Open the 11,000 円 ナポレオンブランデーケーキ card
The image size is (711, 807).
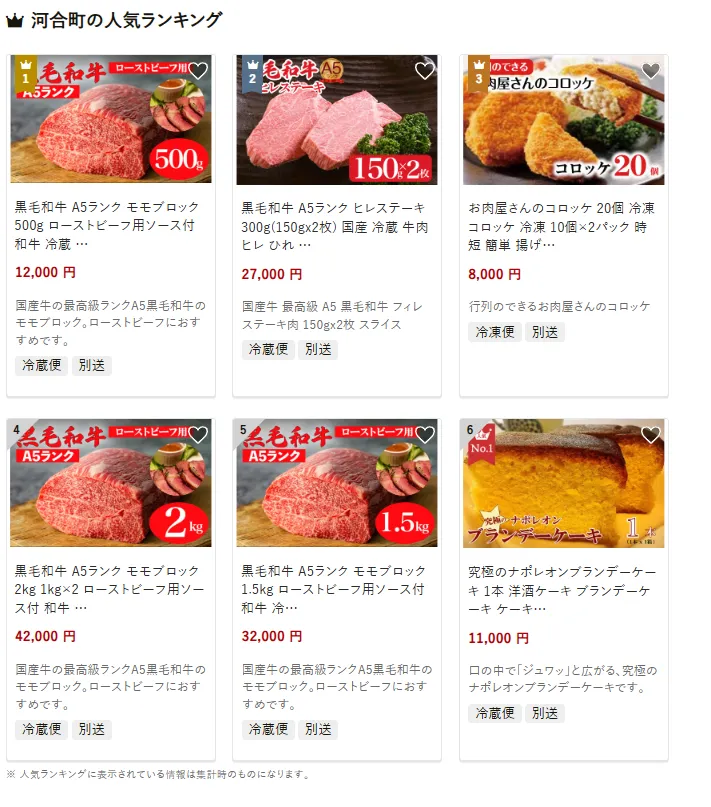point(563,589)
